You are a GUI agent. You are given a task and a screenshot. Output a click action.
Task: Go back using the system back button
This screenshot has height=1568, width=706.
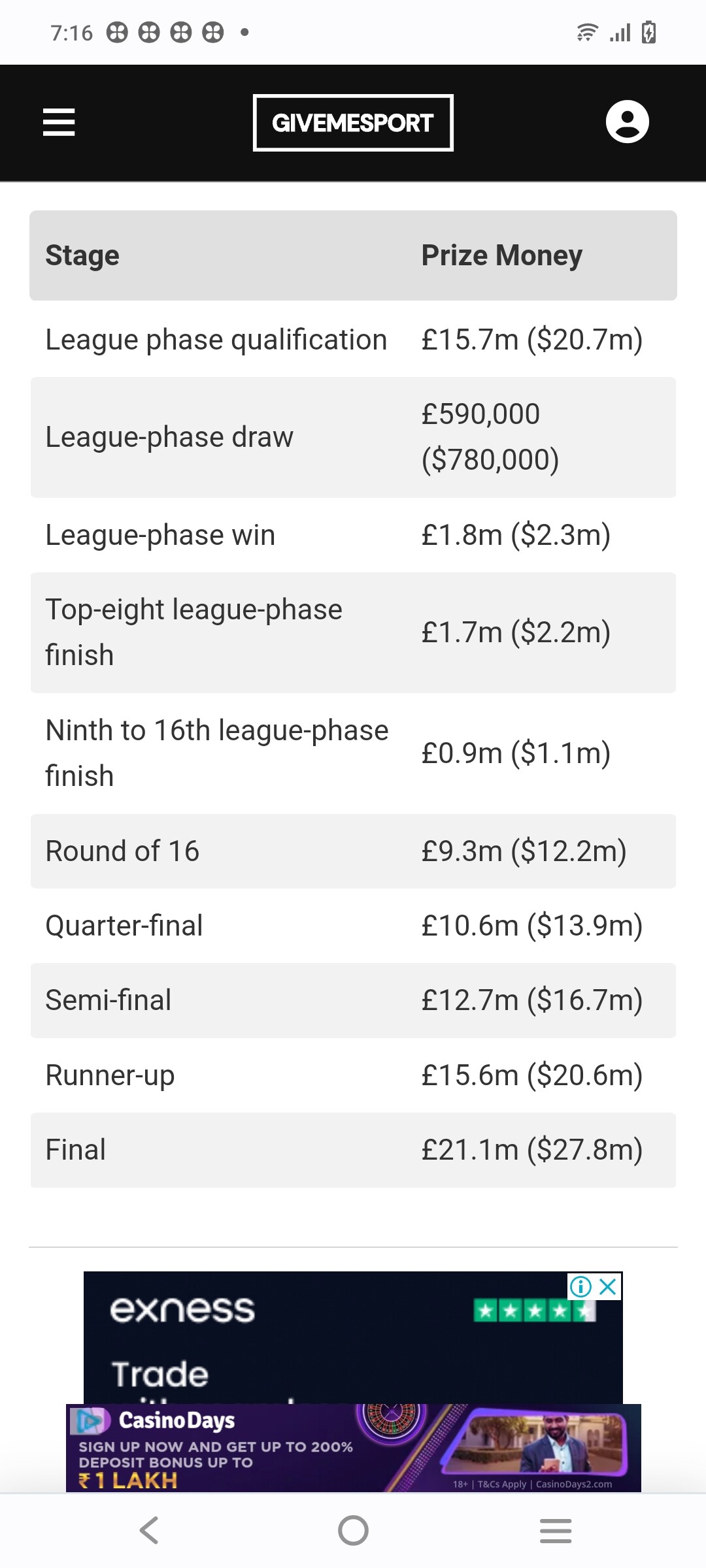149,1530
